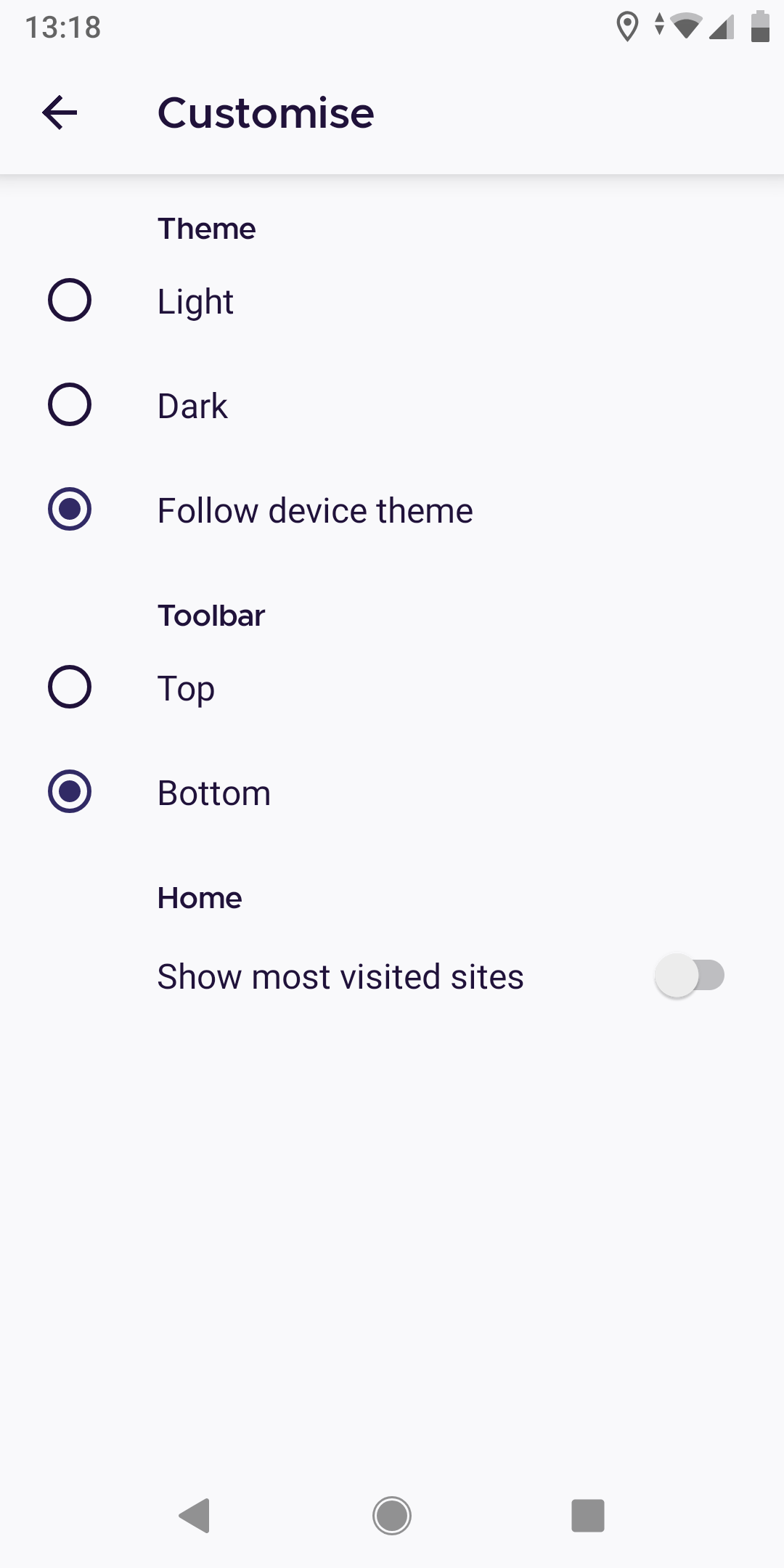Tap the system home button
The image size is (784, 1568).
392,1516
